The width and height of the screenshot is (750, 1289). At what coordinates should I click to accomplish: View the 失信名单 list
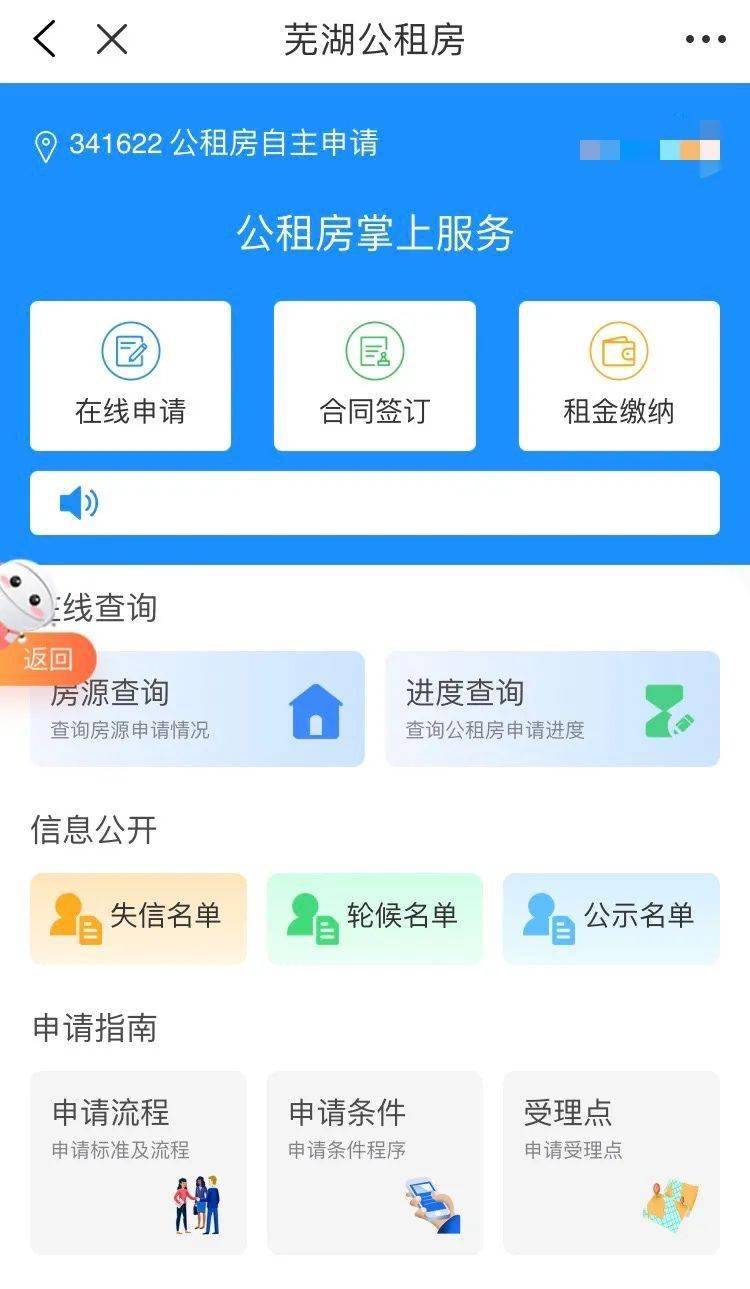138,918
